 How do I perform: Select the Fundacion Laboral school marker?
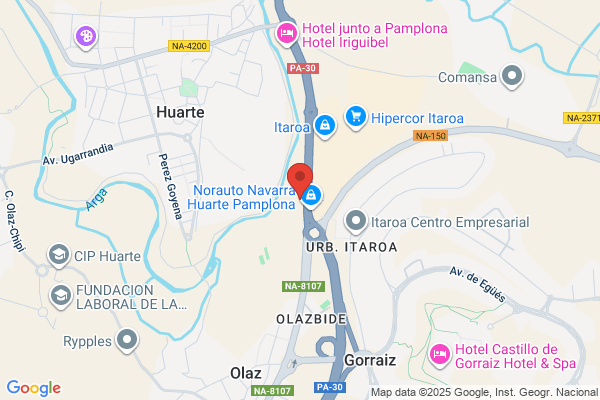pyautogui.click(x=60, y=297)
